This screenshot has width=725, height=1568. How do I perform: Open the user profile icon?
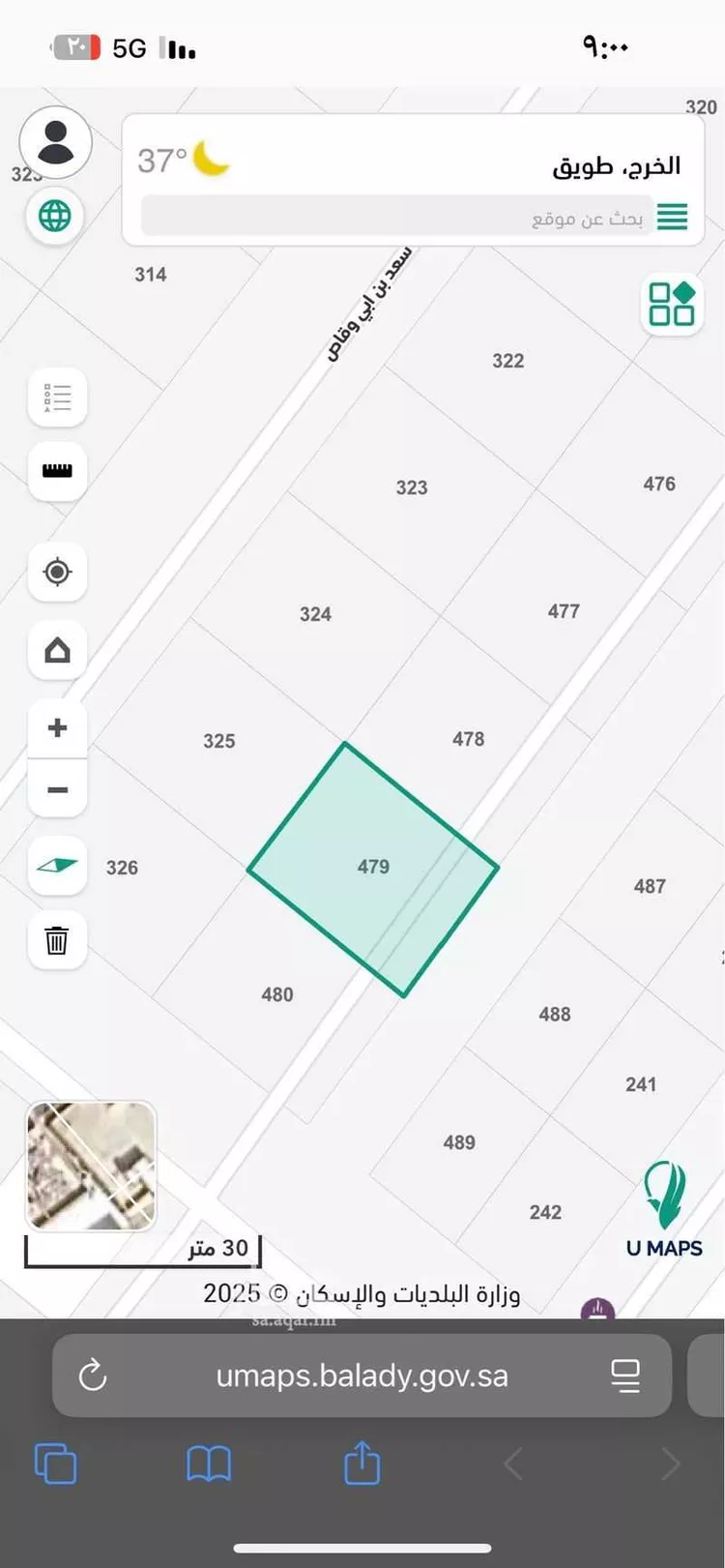pyautogui.click(x=56, y=143)
